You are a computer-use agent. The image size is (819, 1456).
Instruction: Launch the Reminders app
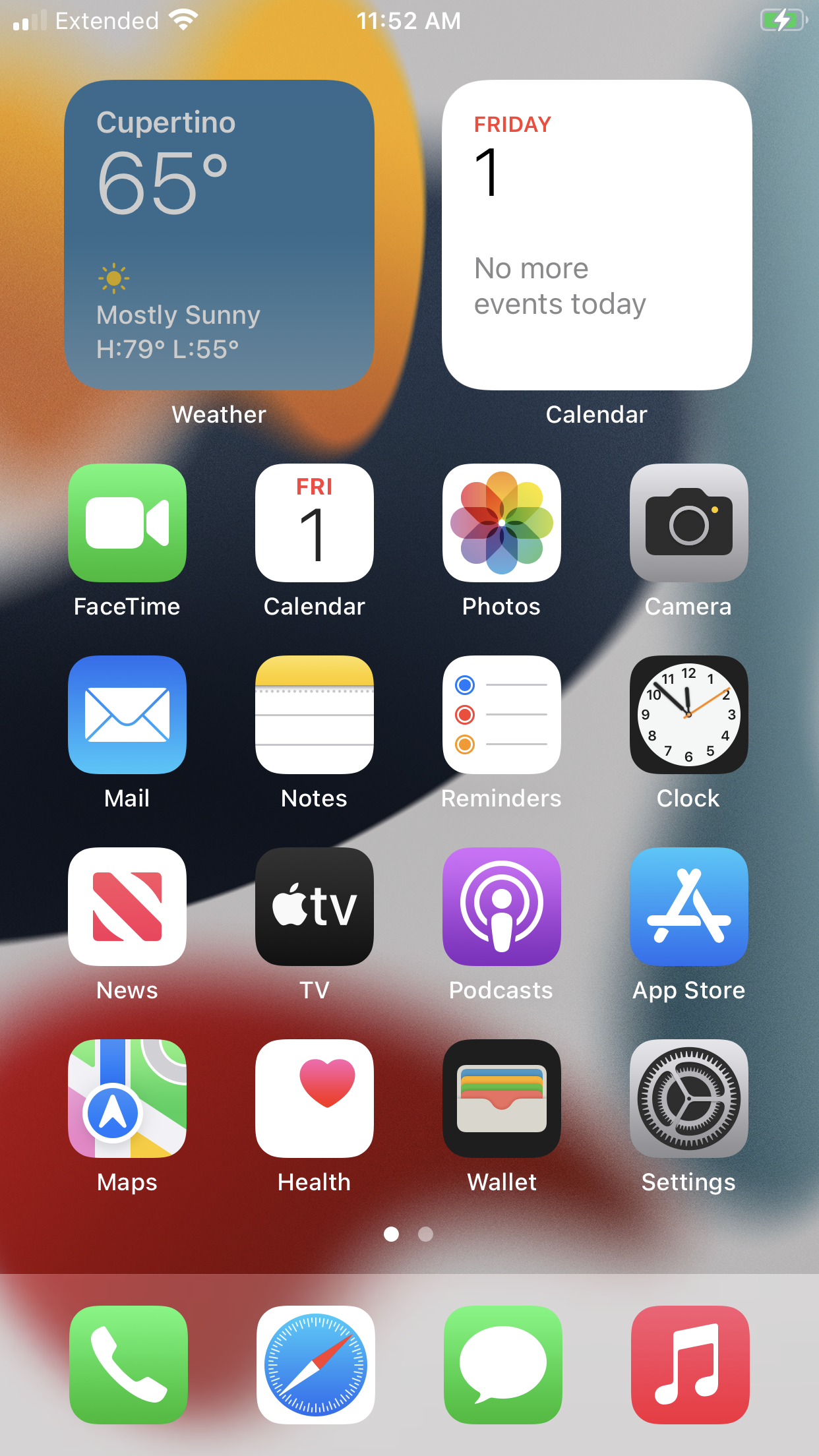(x=501, y=714)
